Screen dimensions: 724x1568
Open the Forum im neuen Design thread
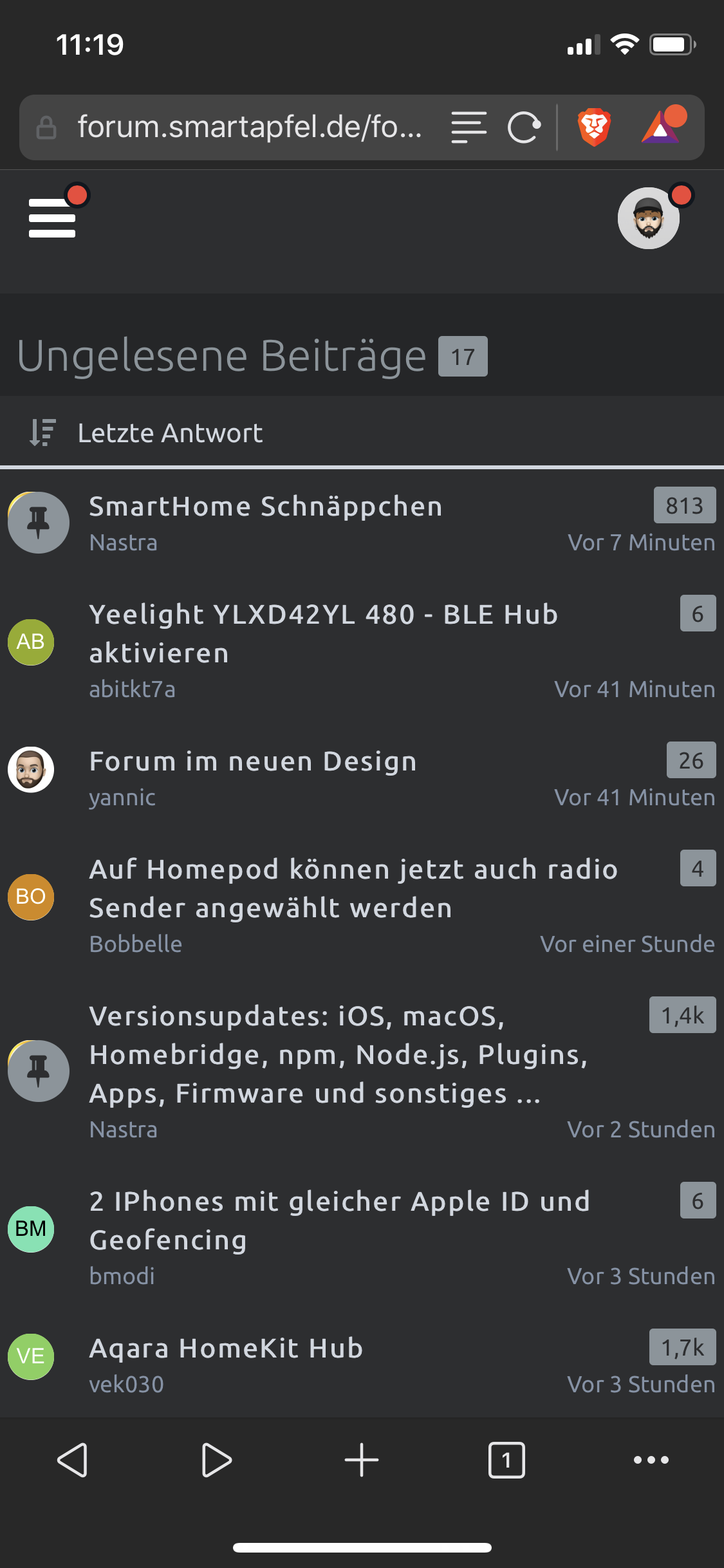[253, 761]
